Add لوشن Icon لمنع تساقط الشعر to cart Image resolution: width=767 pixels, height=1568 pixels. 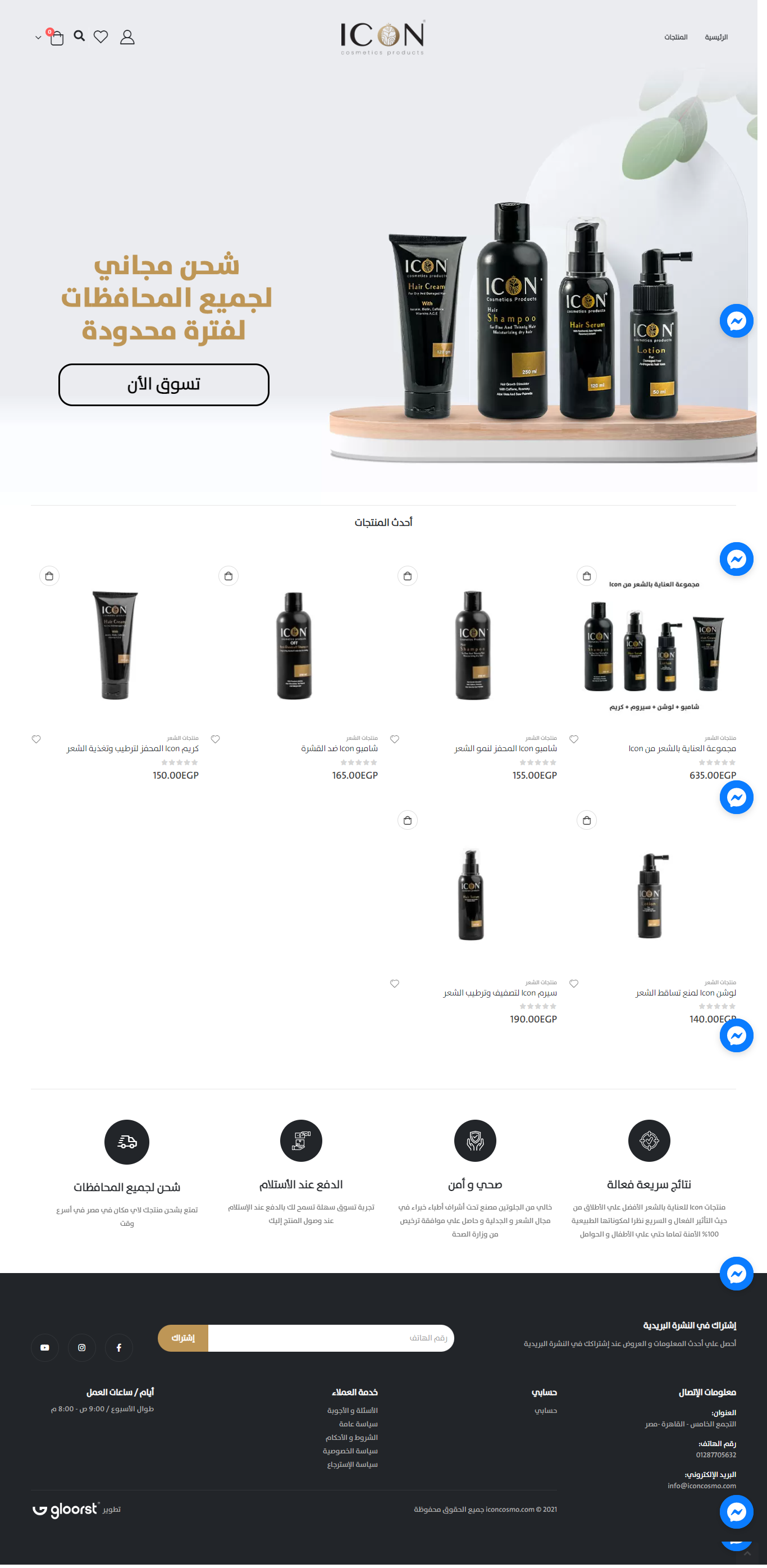pos(586,820)
